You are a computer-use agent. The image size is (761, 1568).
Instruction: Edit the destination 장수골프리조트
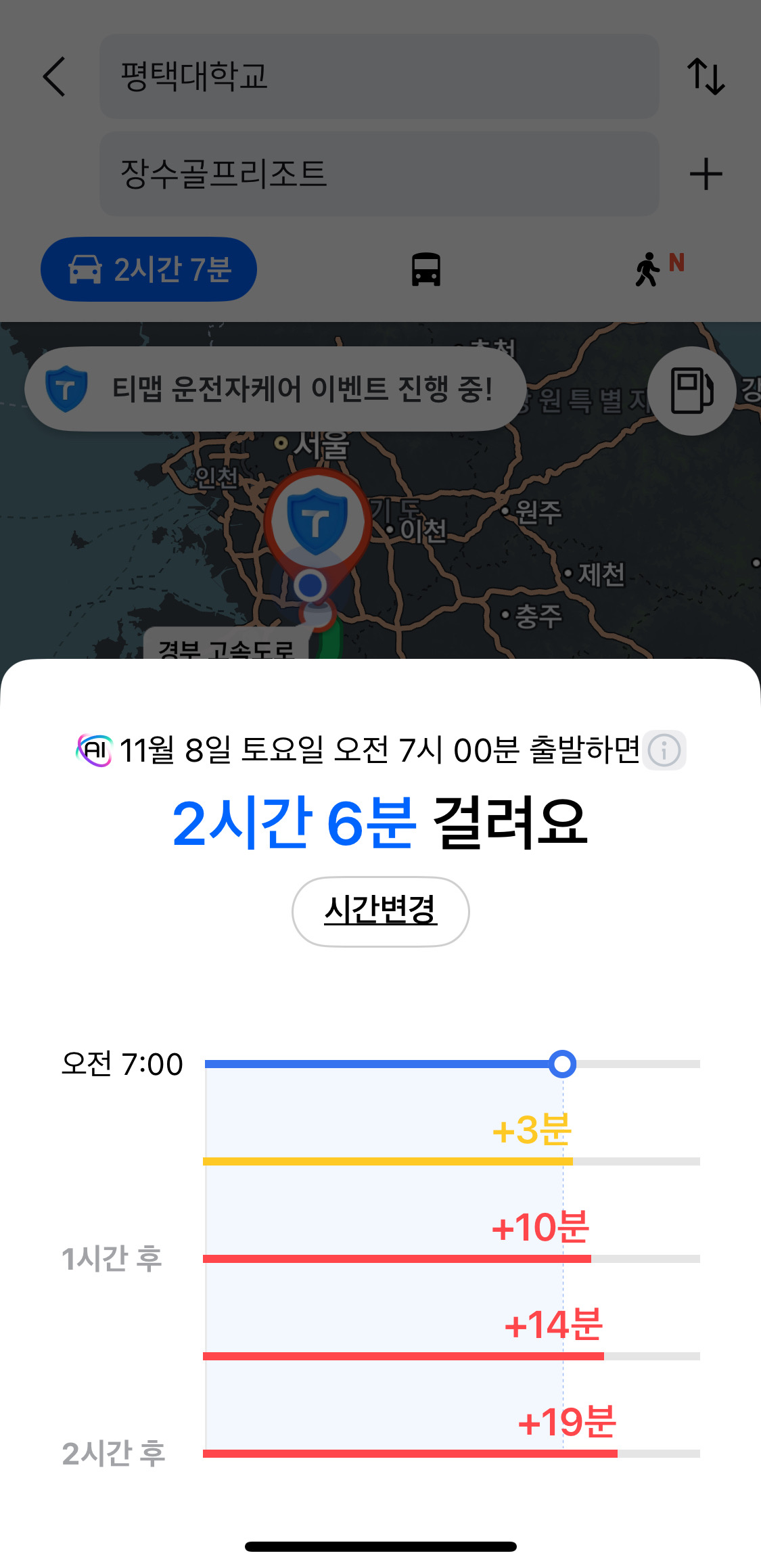(379, 174)
